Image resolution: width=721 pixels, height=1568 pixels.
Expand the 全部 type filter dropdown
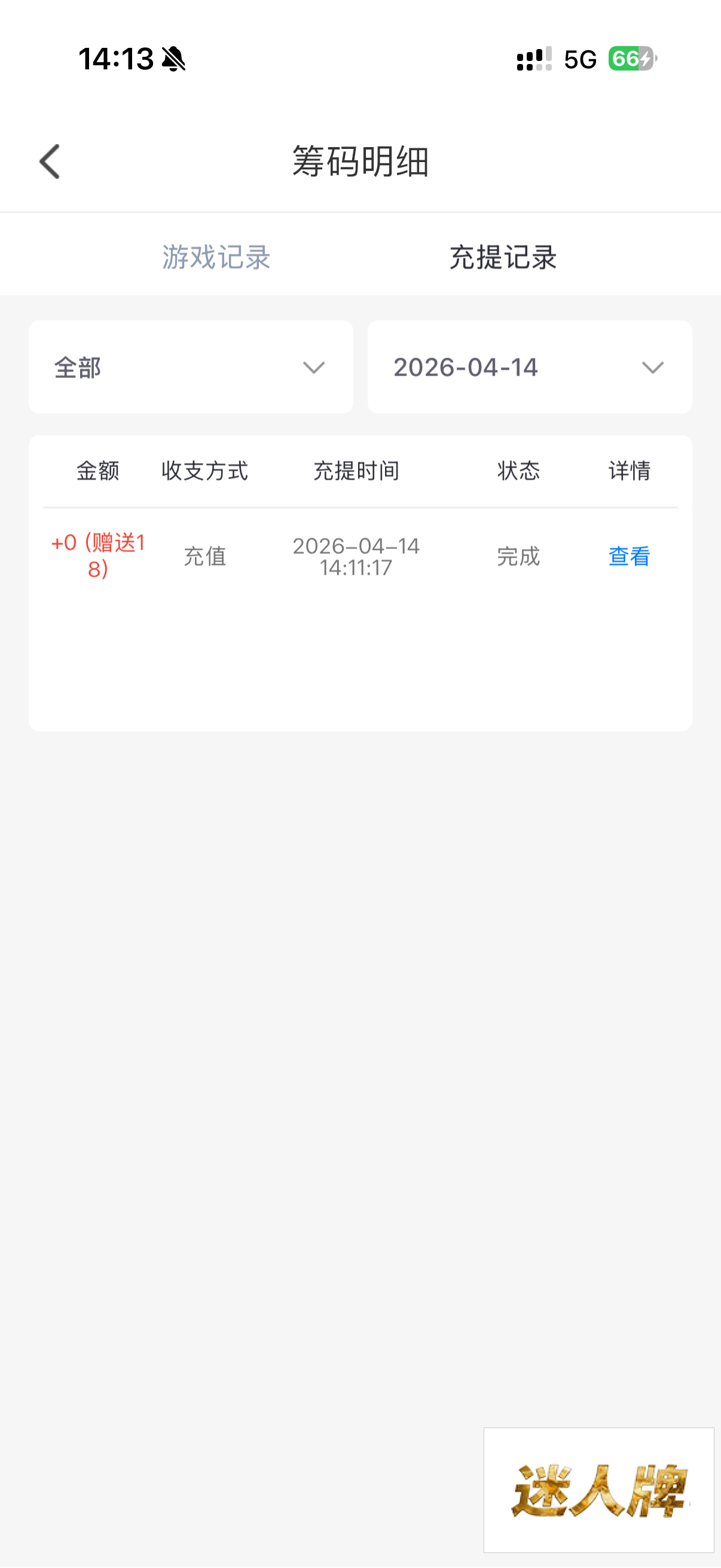pyautogui.click(x=191, y=367)
